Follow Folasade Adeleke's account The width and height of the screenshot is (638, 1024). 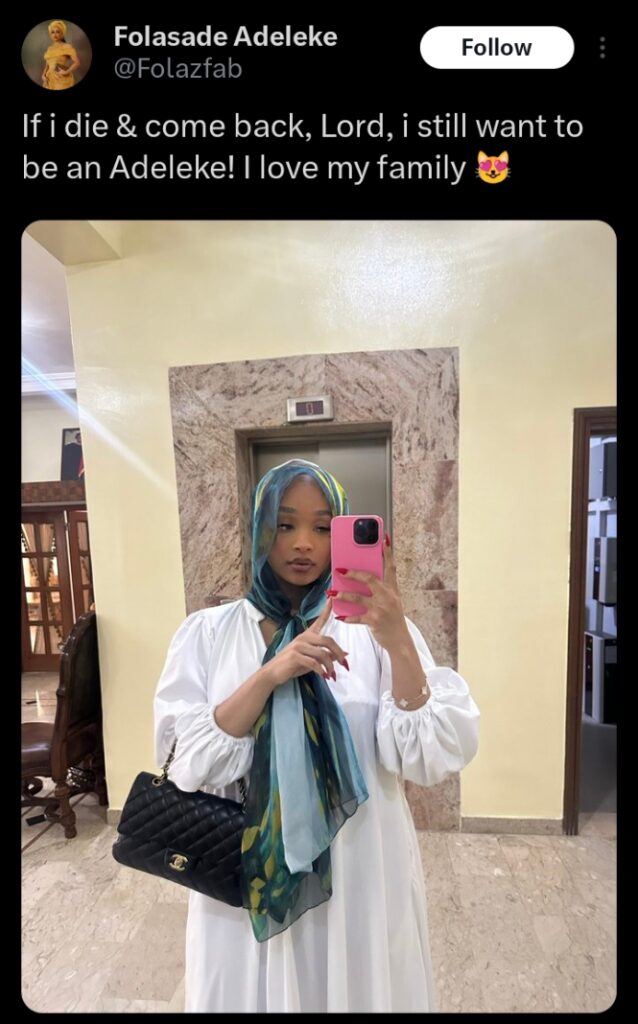point(496,47)
